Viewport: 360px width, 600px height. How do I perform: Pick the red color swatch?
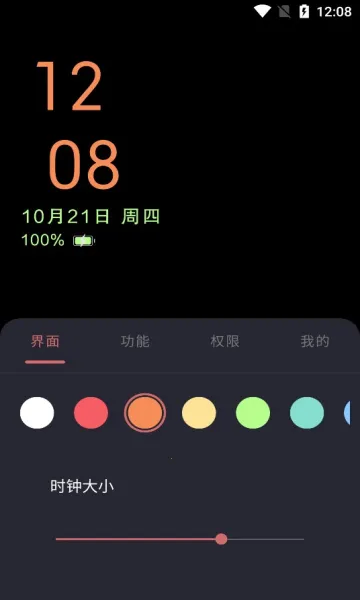pos(91,413)
